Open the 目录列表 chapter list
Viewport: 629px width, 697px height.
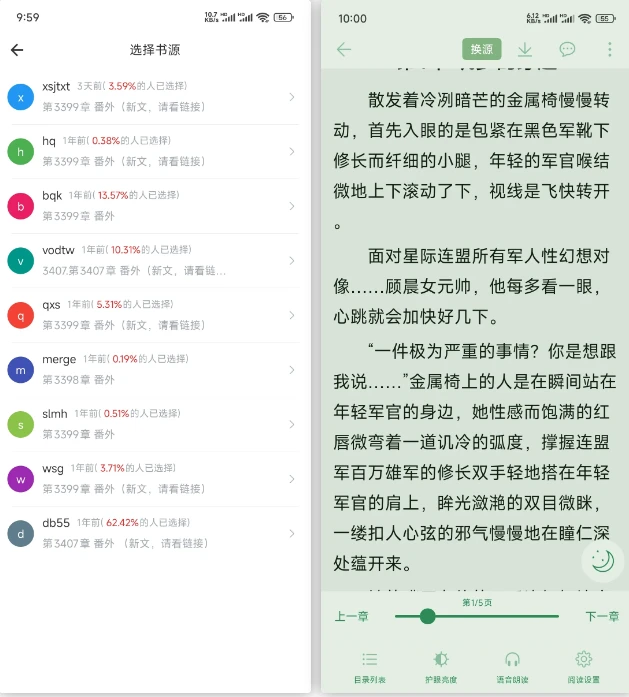pyautogui.click(x=369, y=666)
